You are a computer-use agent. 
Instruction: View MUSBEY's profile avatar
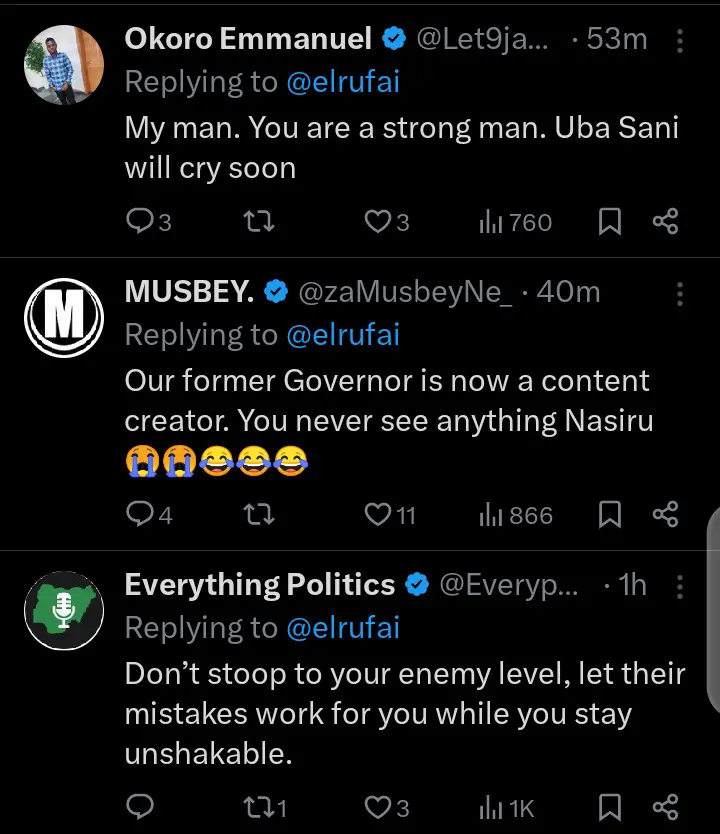[64, 318]
